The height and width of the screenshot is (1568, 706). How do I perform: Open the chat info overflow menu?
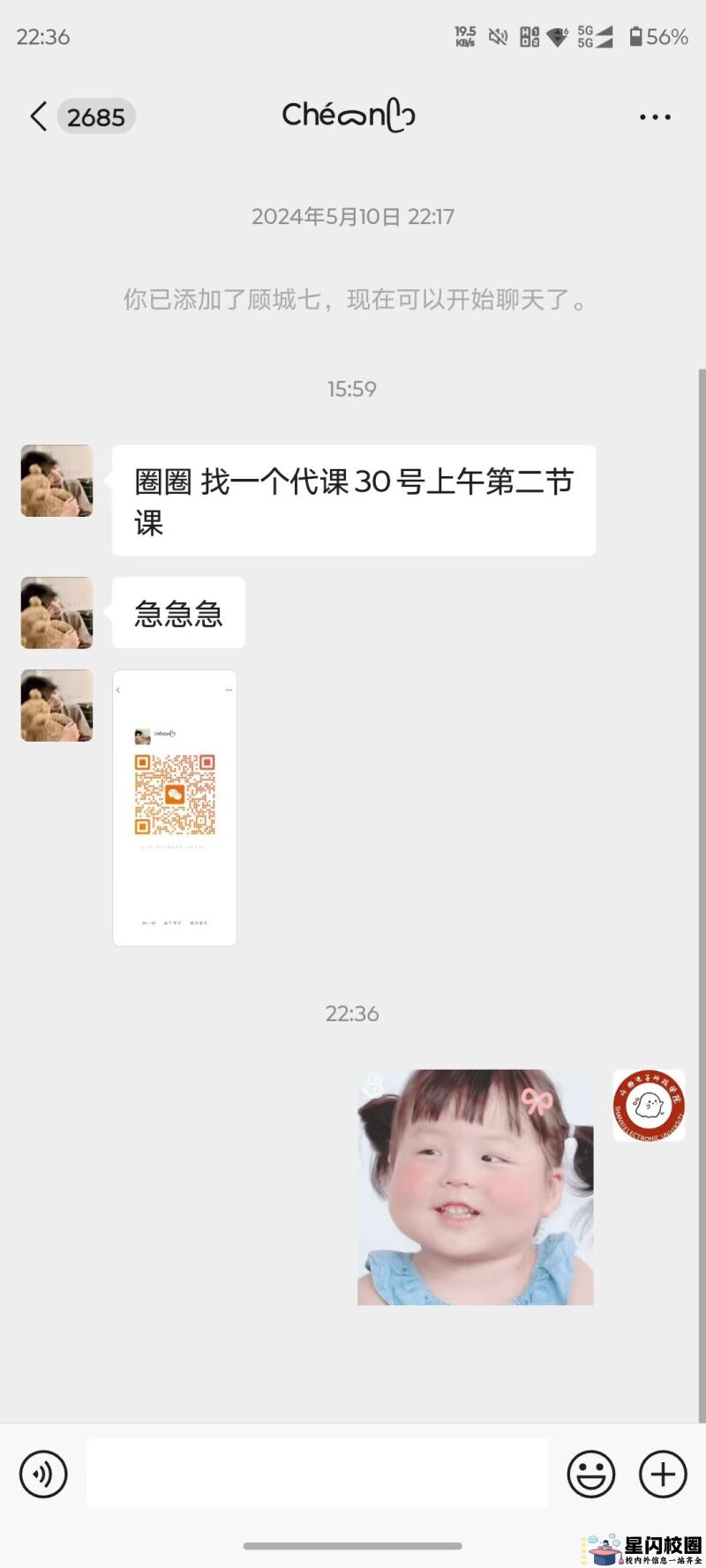(x=655, y=116)
